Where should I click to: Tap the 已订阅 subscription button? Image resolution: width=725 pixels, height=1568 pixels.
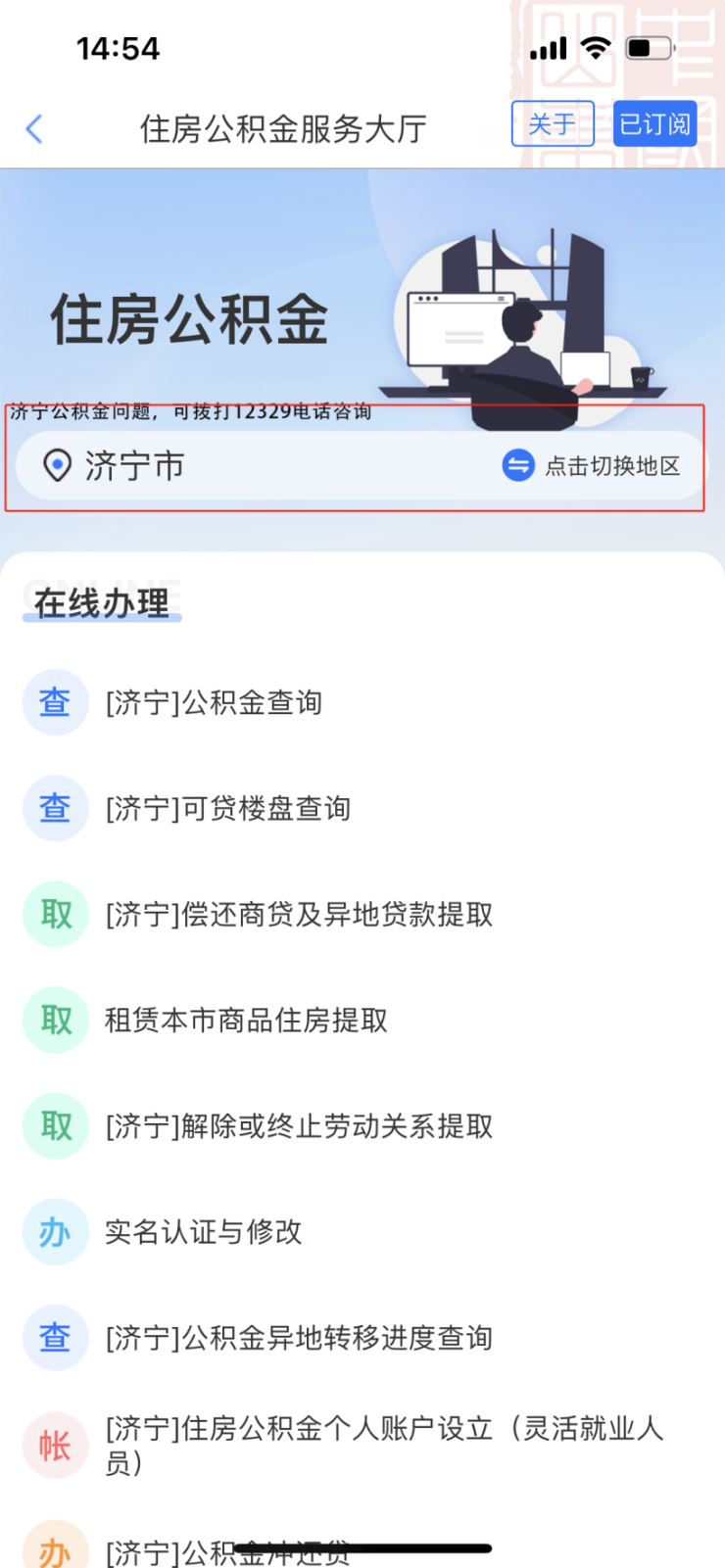[654, 124]
